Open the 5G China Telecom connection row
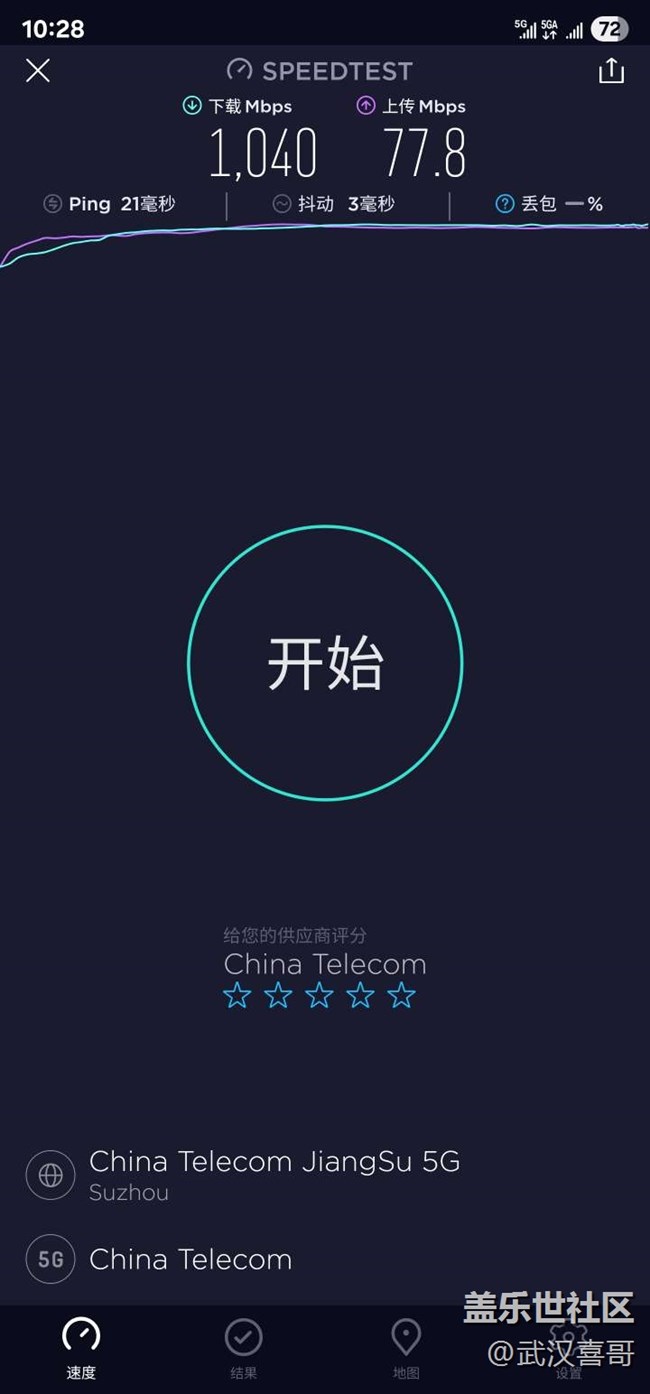This screenshot has height=1394, width=650. [x=160, y=1260]
